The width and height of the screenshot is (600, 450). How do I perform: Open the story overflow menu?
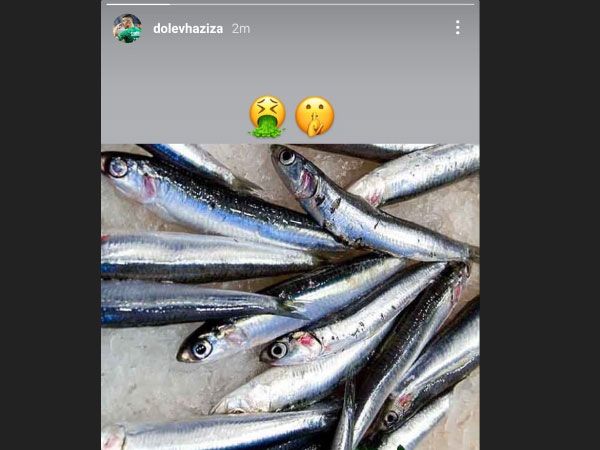coord(457,28)
